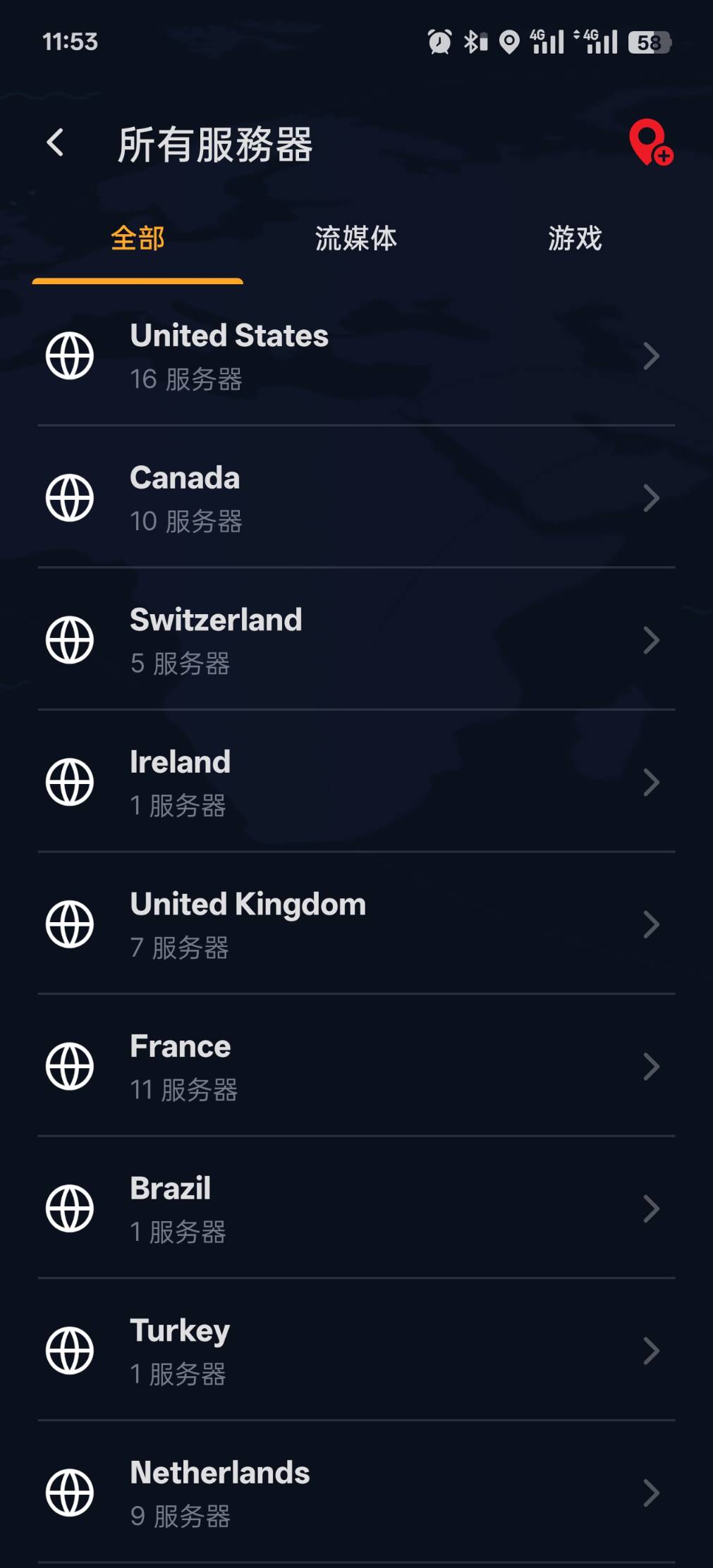Go back using the top-left arrow
Image resolution: width=713 pixels, height=1568 pixels.
coord(55,143)
